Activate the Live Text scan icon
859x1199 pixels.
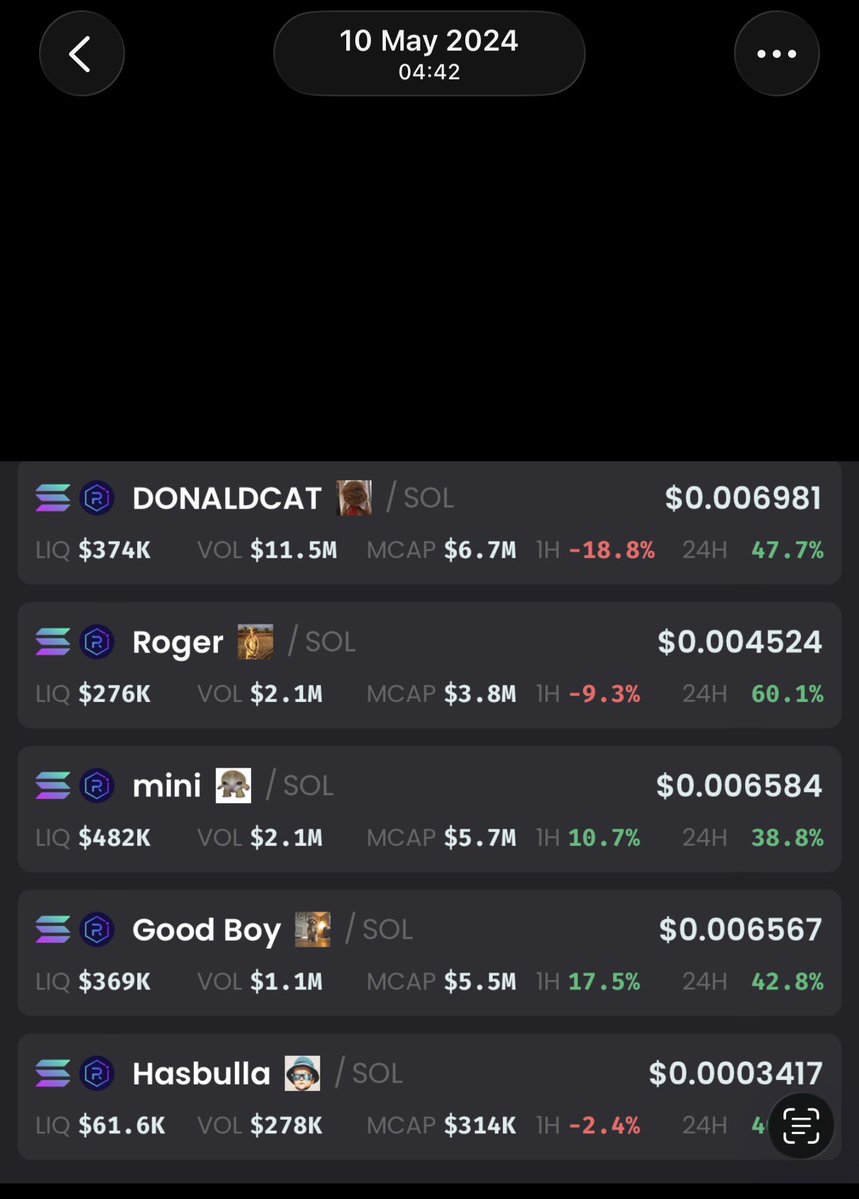[800, 1125]
